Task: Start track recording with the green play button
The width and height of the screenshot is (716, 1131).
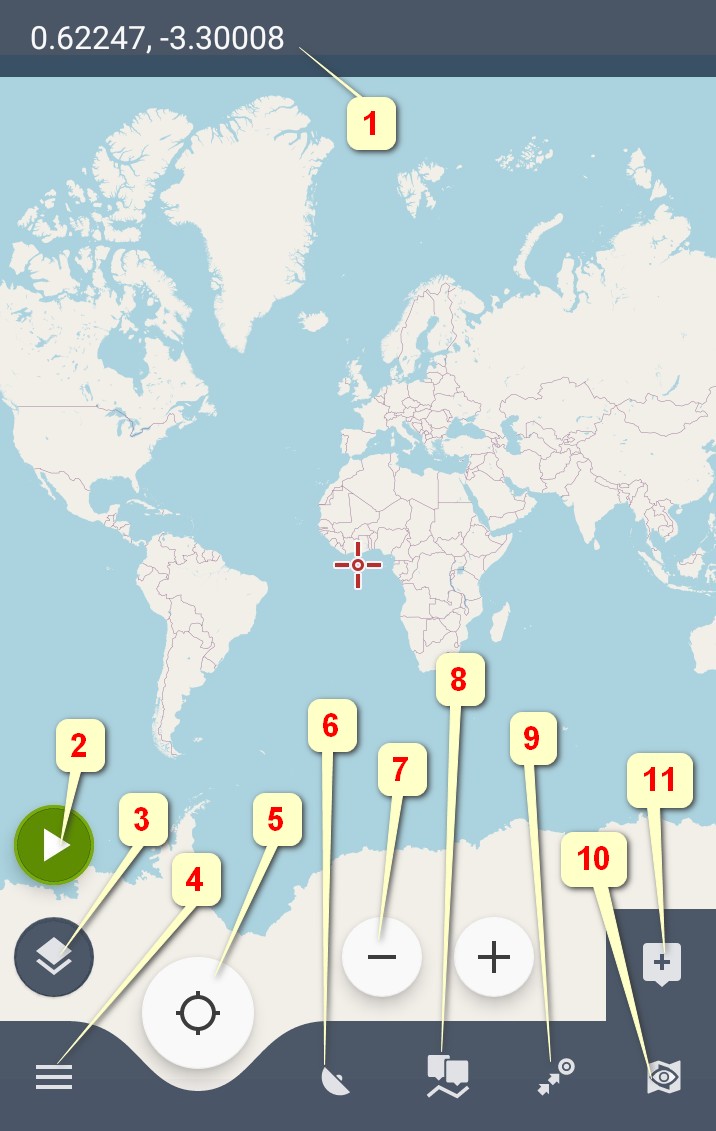Action: 54,845
